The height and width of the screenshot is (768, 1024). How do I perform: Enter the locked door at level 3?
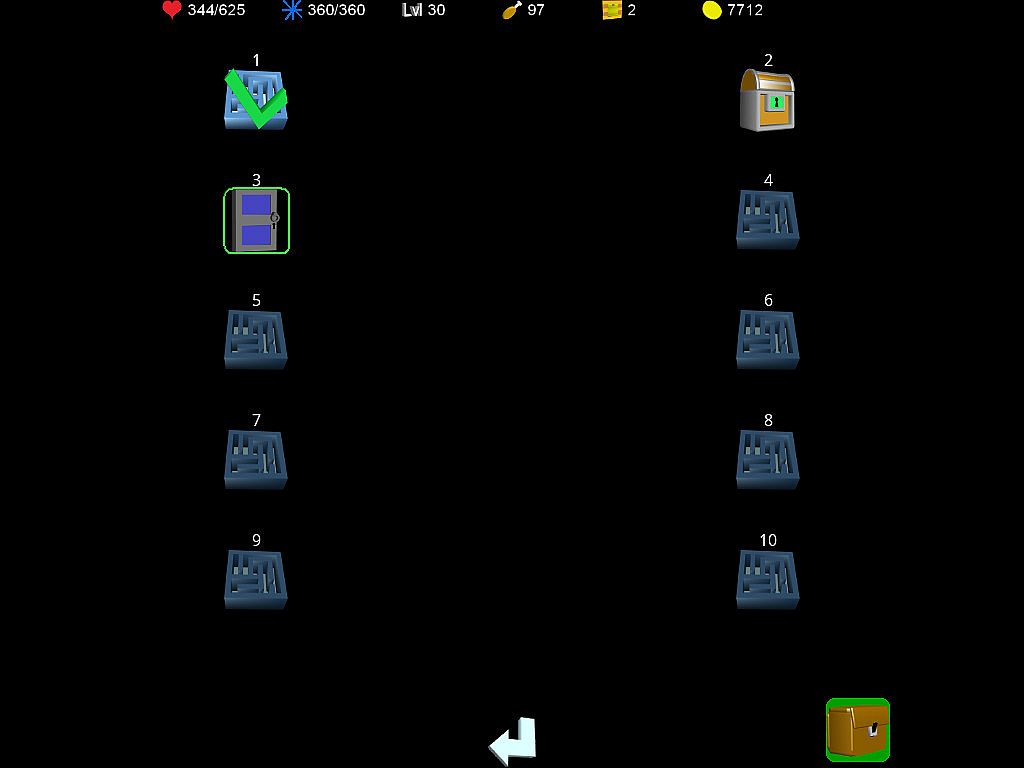coord(256,220)
